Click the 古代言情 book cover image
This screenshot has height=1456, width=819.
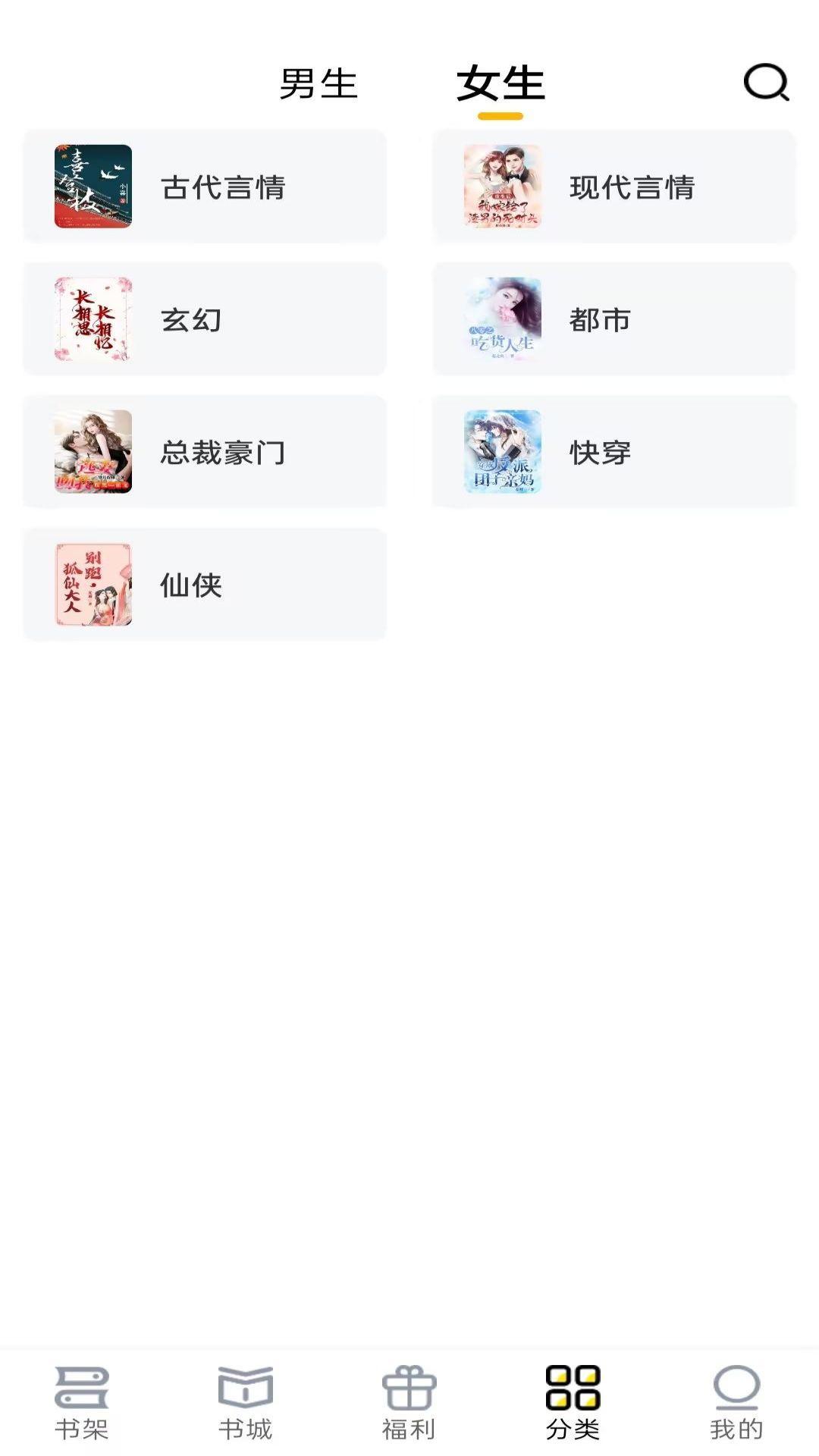(93, 186)
